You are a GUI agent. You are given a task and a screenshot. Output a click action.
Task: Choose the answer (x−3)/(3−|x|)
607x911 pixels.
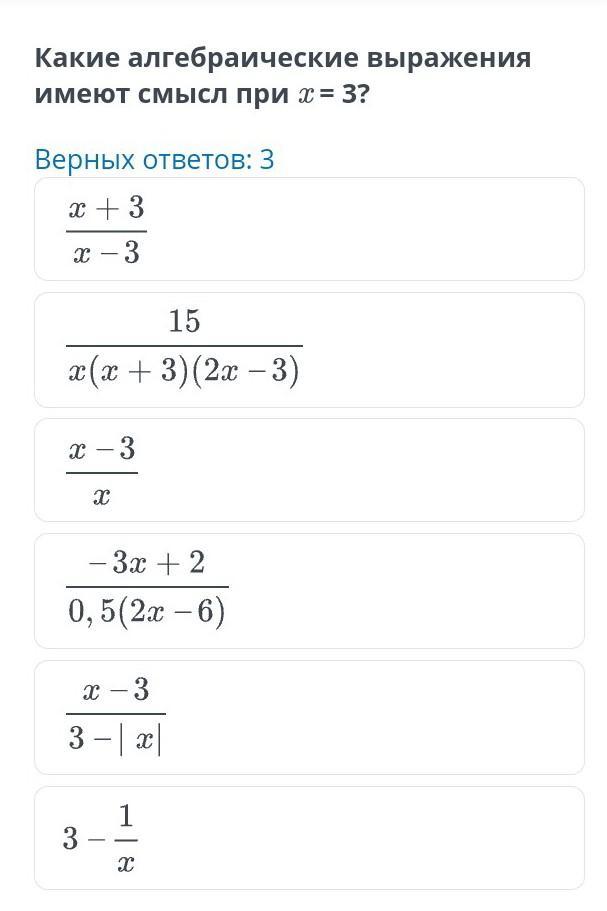308,717
